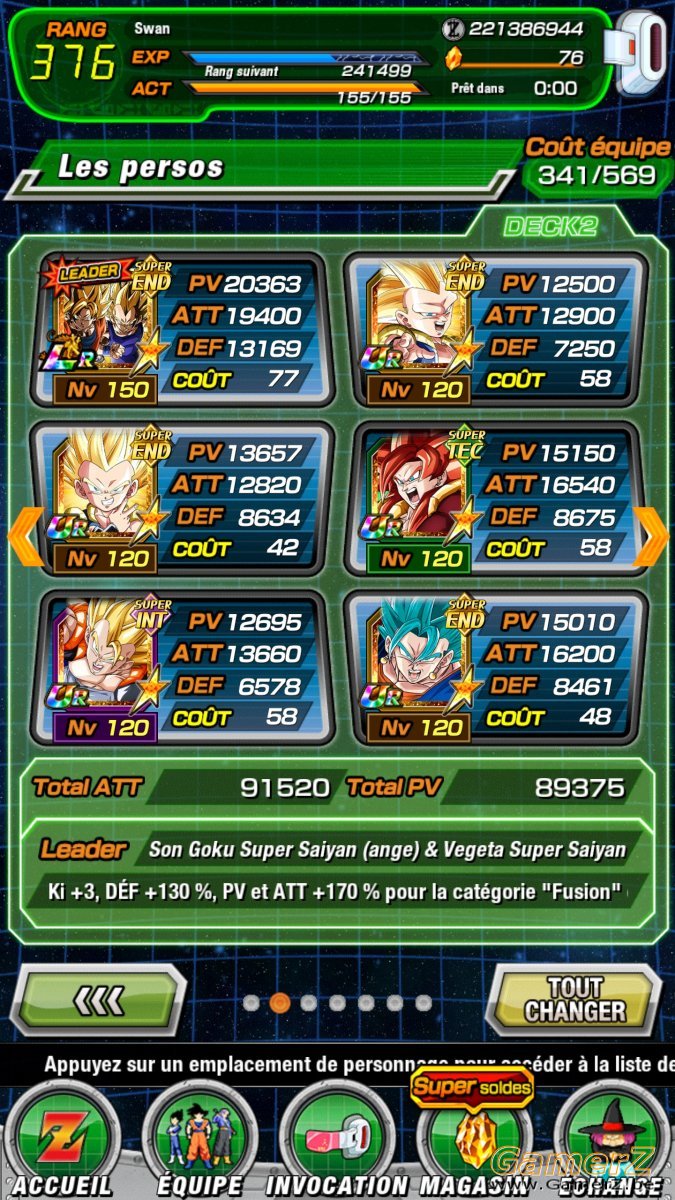
Task: Open the Super TEC character slot
Action: tap(495, 498)
